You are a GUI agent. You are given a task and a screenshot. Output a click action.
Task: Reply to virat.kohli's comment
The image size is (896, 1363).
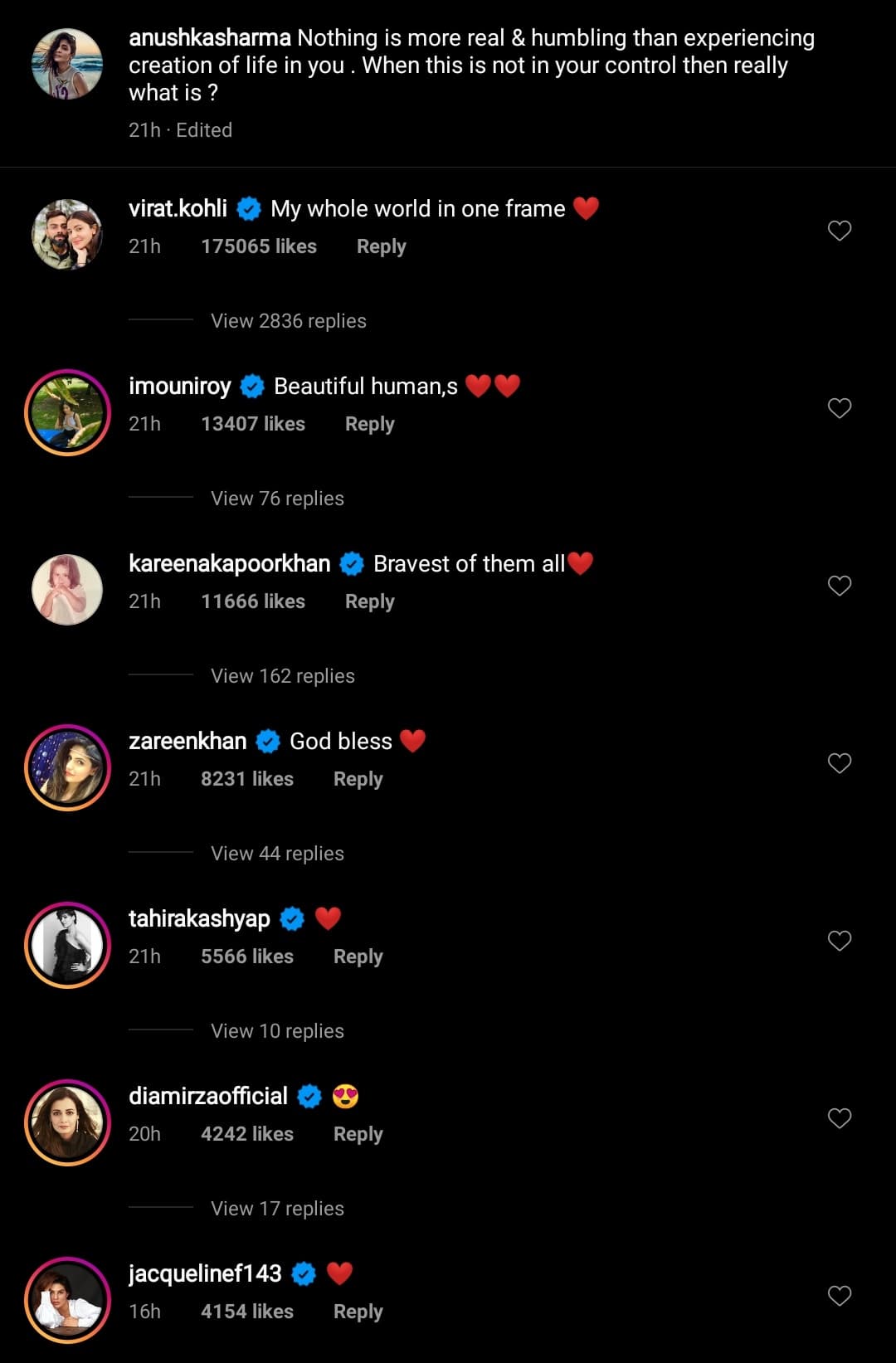pos(381,246)
